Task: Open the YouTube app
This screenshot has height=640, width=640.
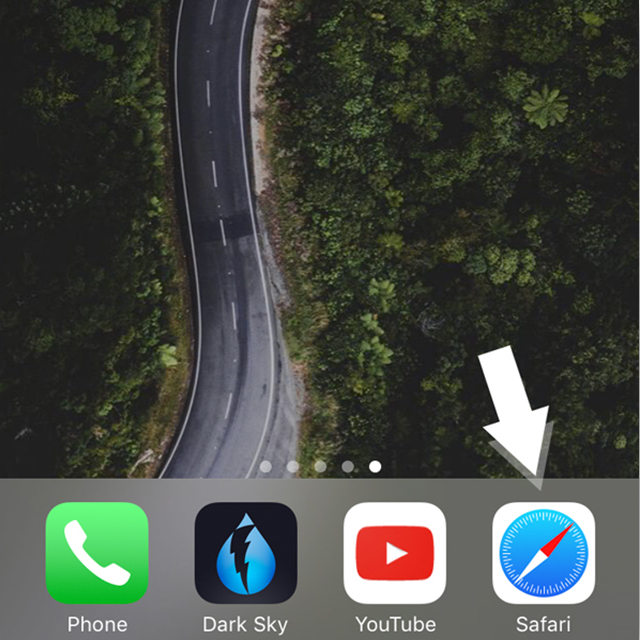Action: [395, 552]
